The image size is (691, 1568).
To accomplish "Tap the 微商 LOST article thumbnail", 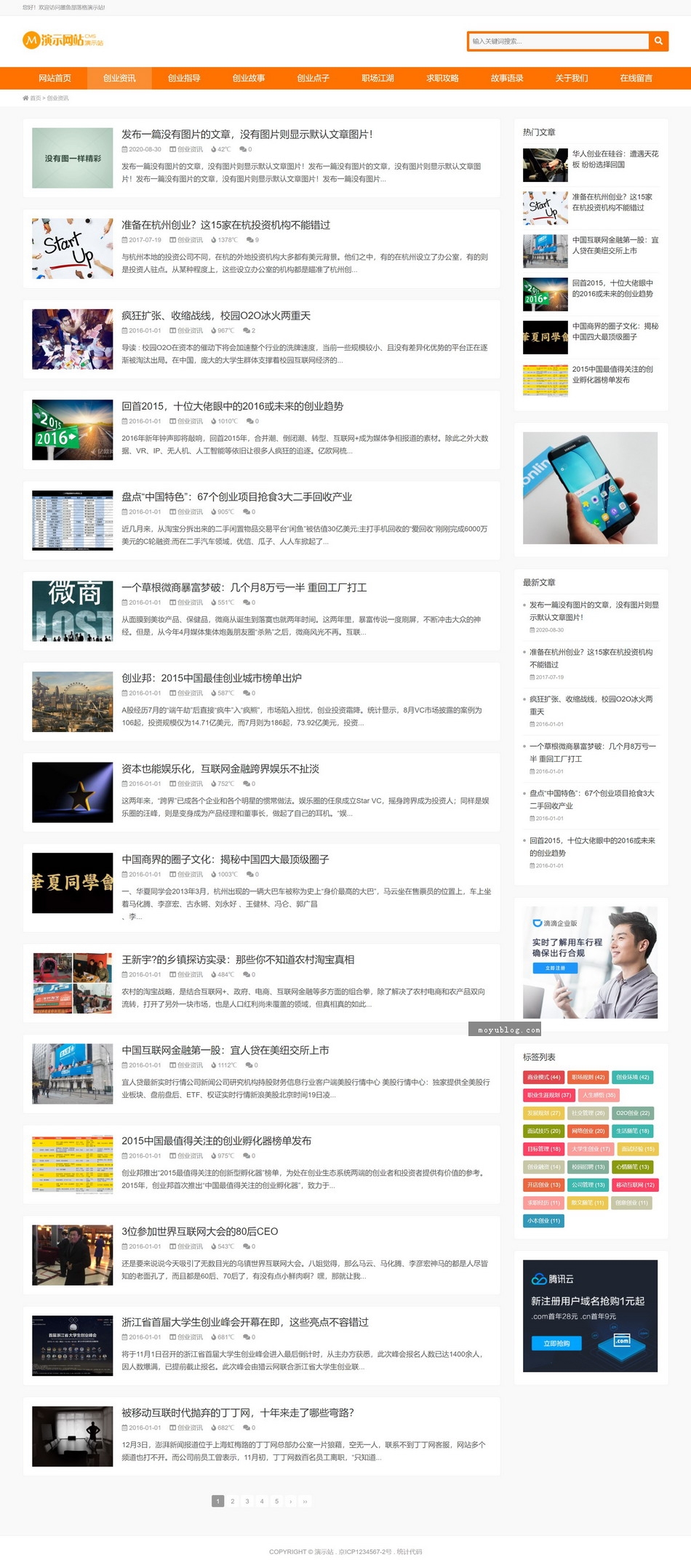I will coord(73,611).
